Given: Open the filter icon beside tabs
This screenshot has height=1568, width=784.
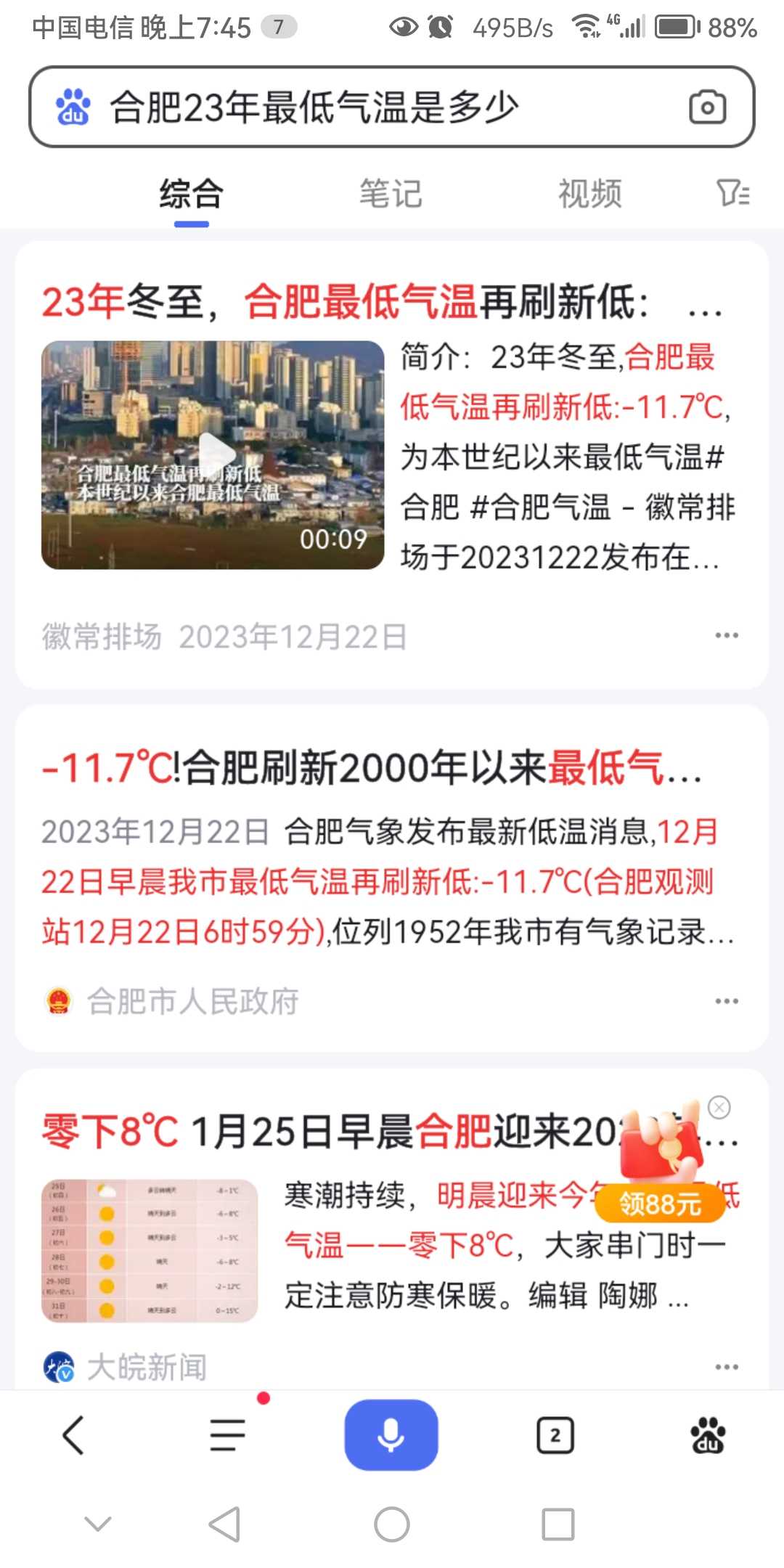Looking at the screenshot, I should 733,193.
